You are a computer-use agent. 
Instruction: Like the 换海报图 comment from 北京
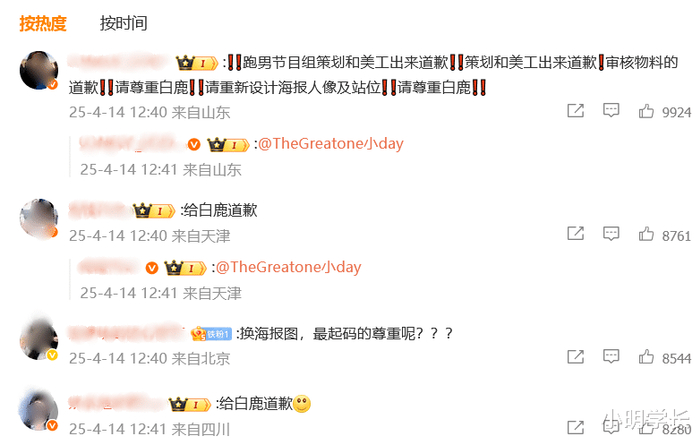click(647, 357)
